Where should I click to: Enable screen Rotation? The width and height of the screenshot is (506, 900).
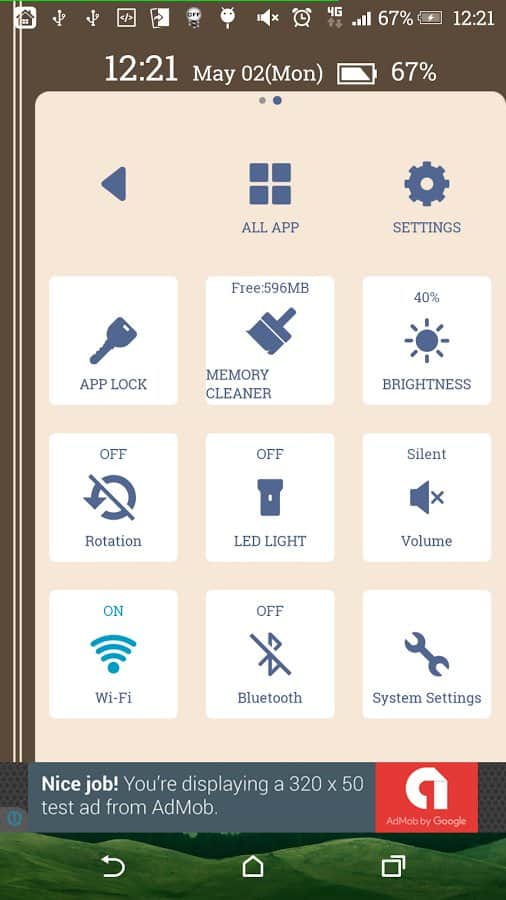(x=114, y=497)
